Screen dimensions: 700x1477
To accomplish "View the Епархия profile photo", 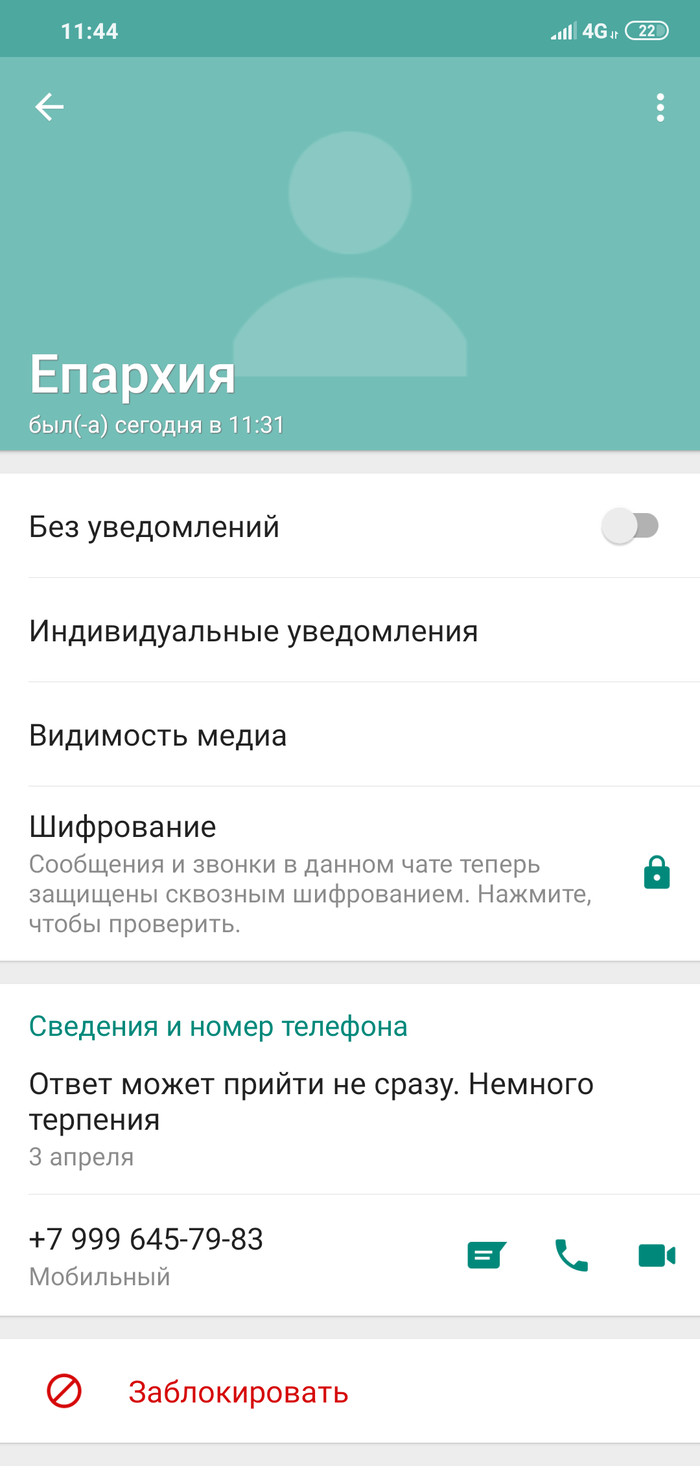I will pos(350,250).
